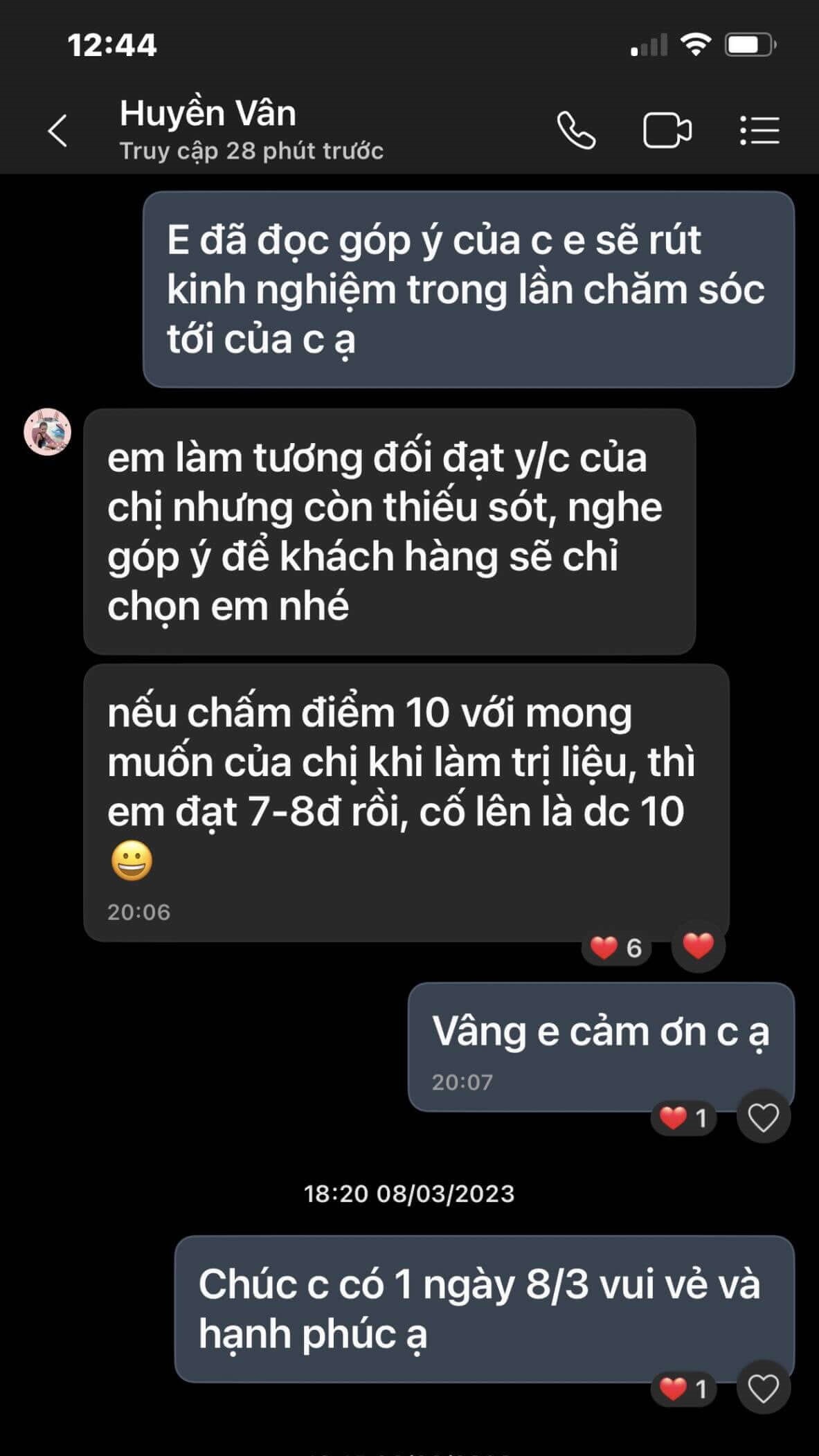
Task: Like the "Vâng e cảm ơn c ạ" message
Action: tap(764, 1117)
